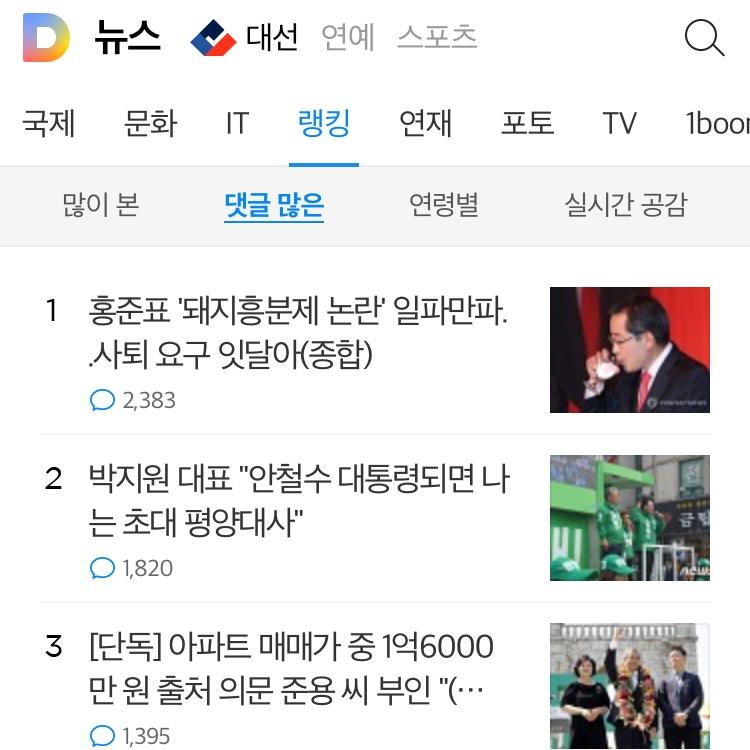
Task: Read the 박지원 대표 평양대사 article
Action: pos(298,500)
